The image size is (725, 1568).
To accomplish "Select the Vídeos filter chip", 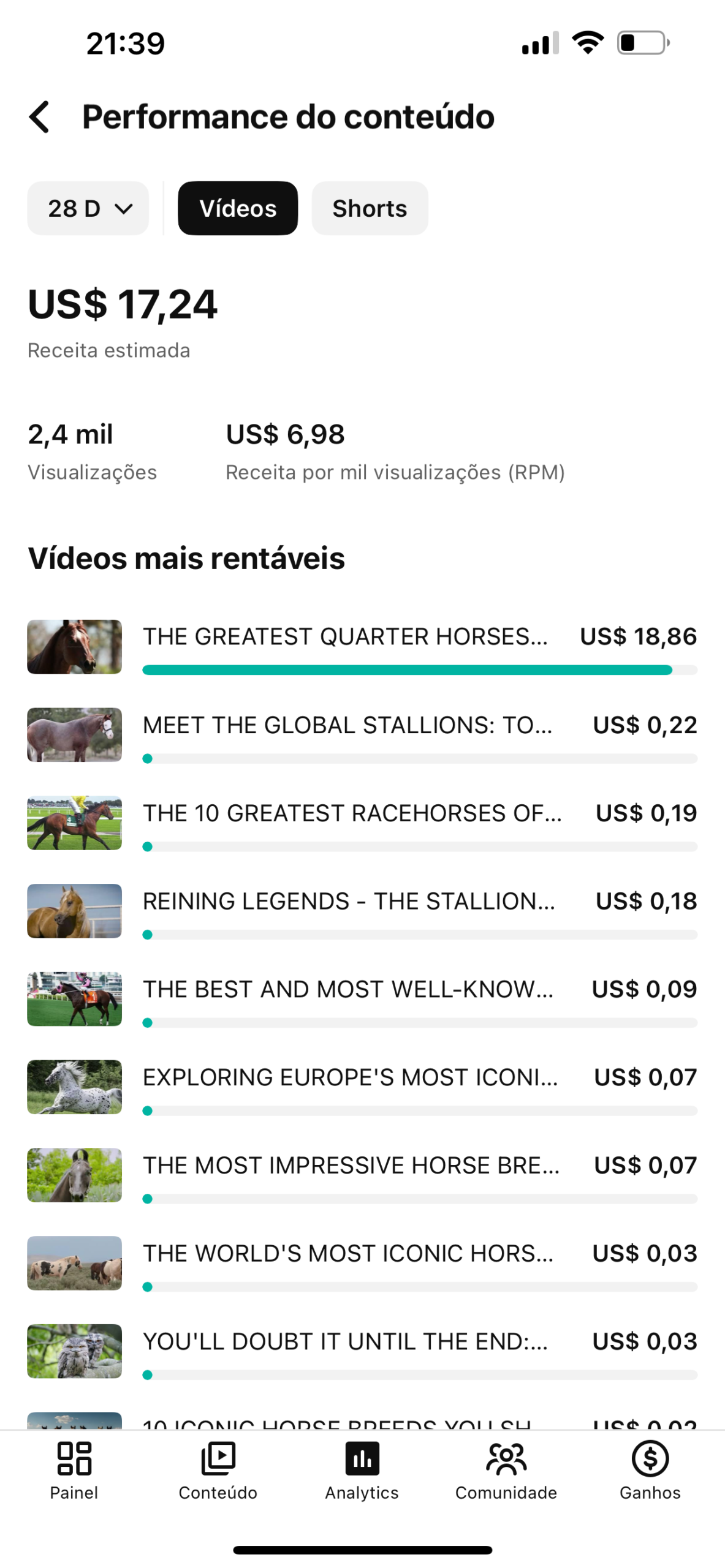I will [x=238, y=208].
